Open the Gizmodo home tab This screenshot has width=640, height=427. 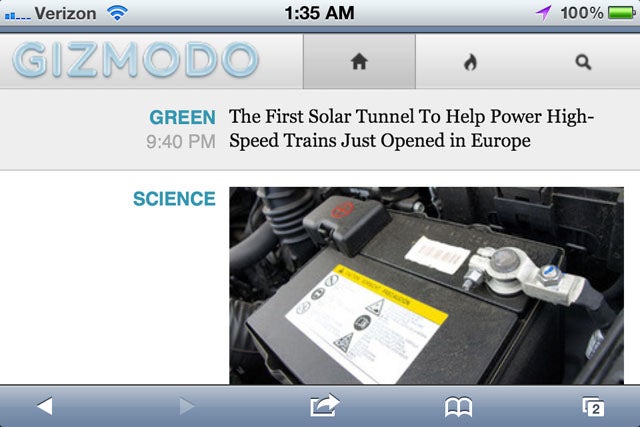click(x=359, y=62)
